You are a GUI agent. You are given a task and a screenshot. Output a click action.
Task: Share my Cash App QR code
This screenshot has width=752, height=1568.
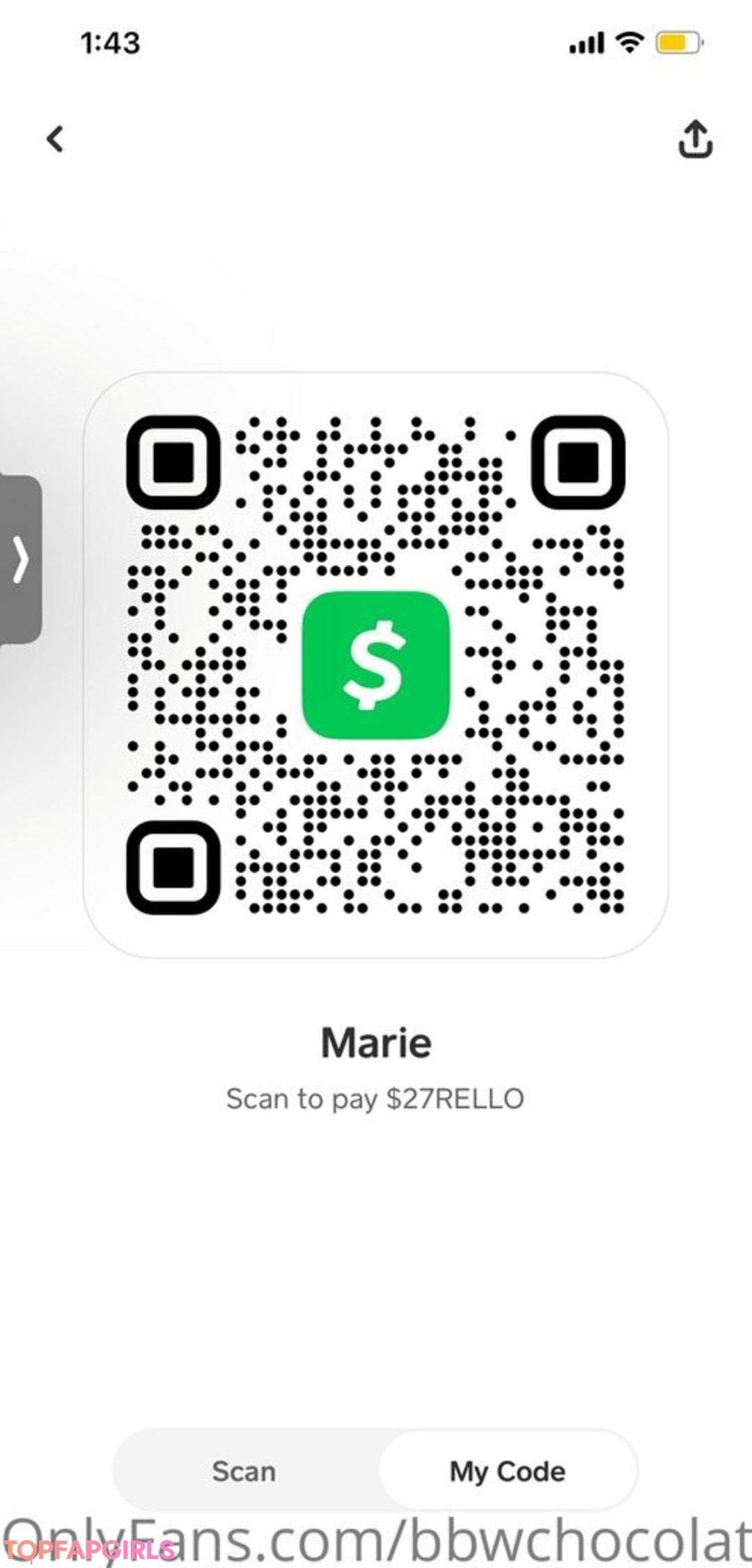(695, 139)
